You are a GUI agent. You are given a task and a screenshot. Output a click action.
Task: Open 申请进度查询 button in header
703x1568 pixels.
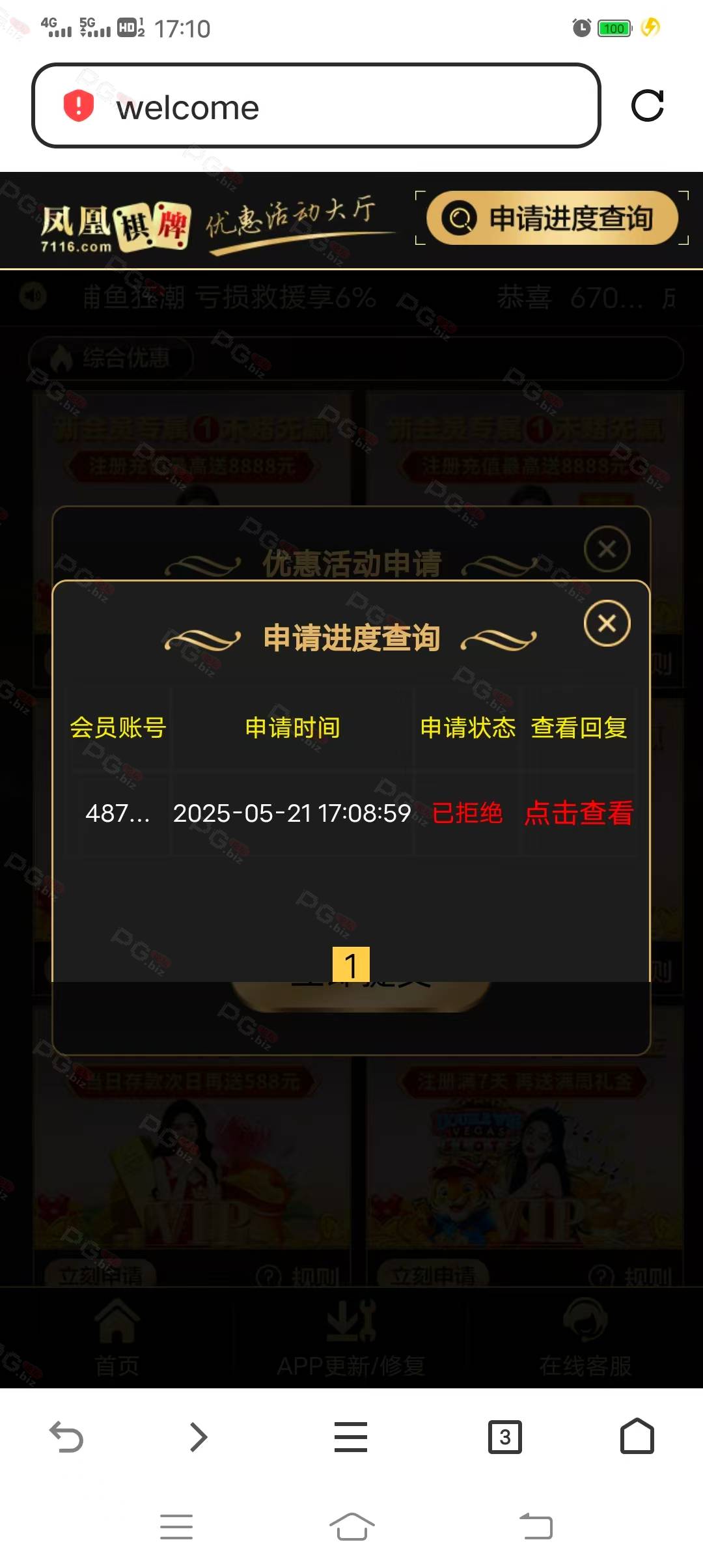(552, 218)
